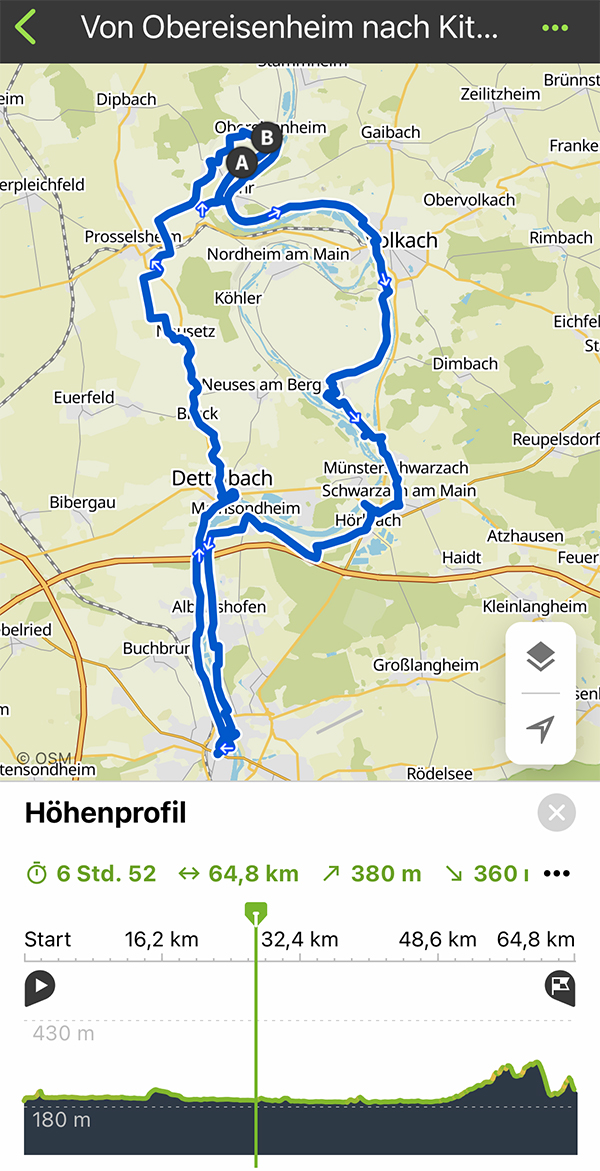Select waypoint B on the map

(x=266, y=137)
